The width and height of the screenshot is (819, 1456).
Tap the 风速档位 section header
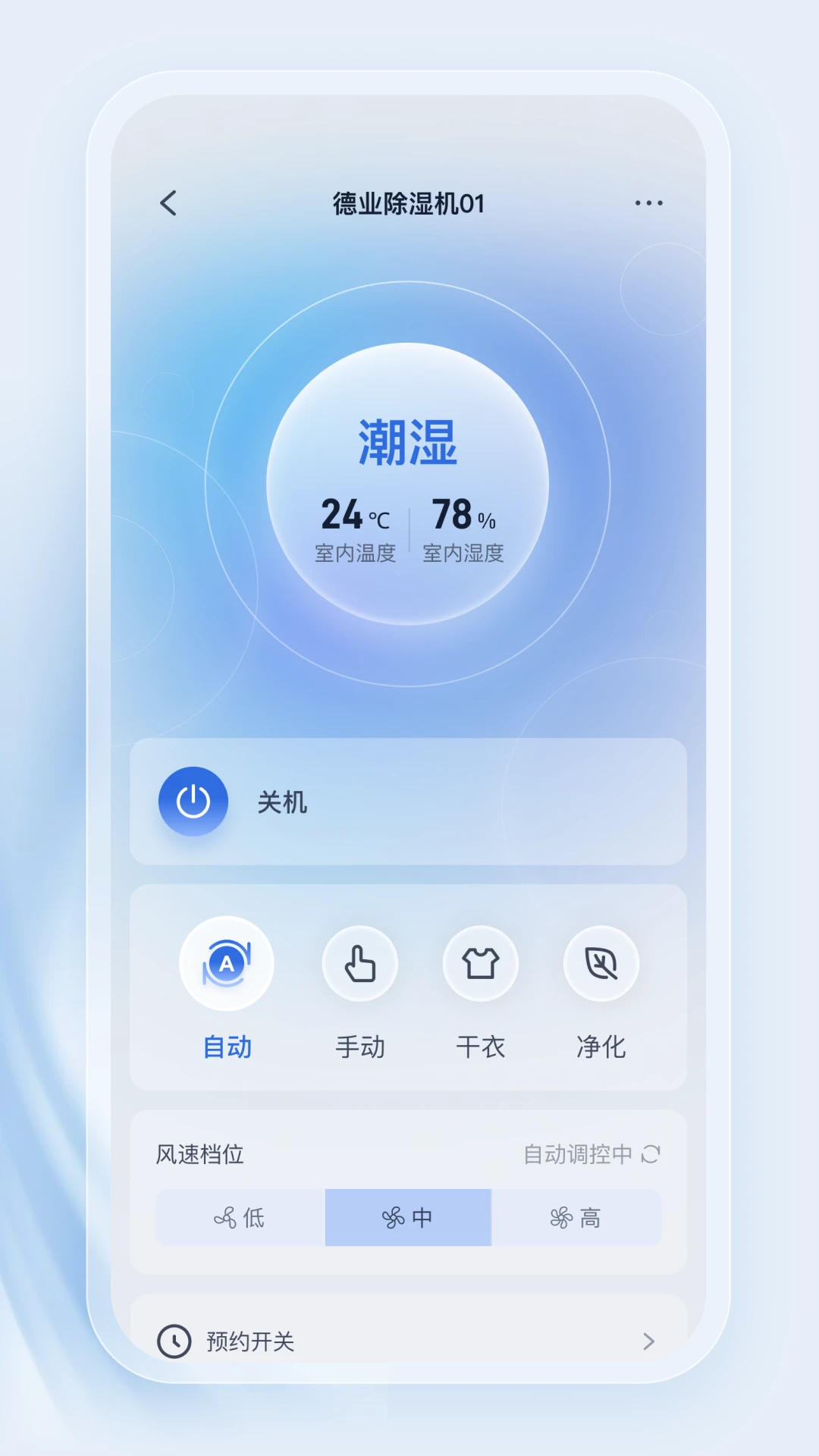[x=199, y=1154]
